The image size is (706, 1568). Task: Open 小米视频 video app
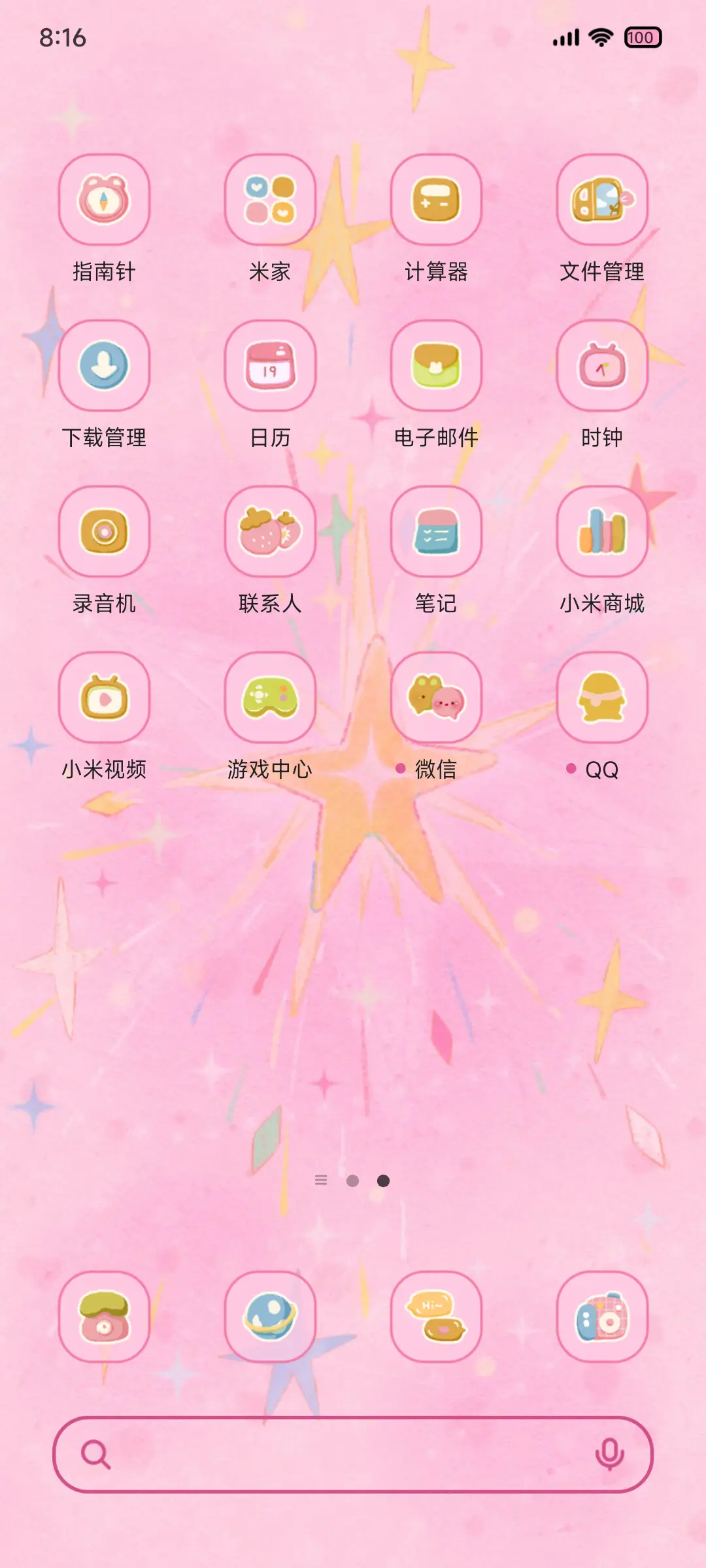tap(105, 698)
